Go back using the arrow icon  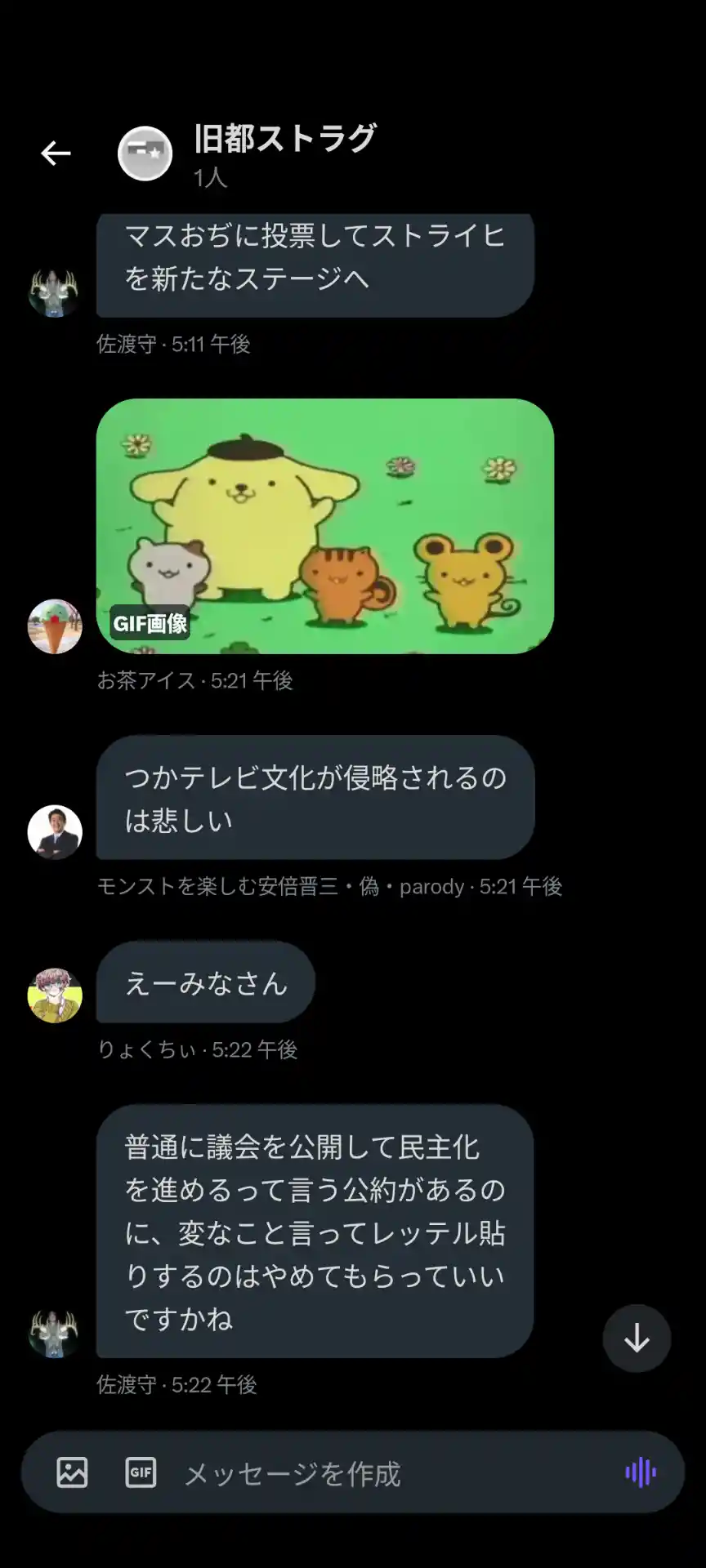click(56, 153)
